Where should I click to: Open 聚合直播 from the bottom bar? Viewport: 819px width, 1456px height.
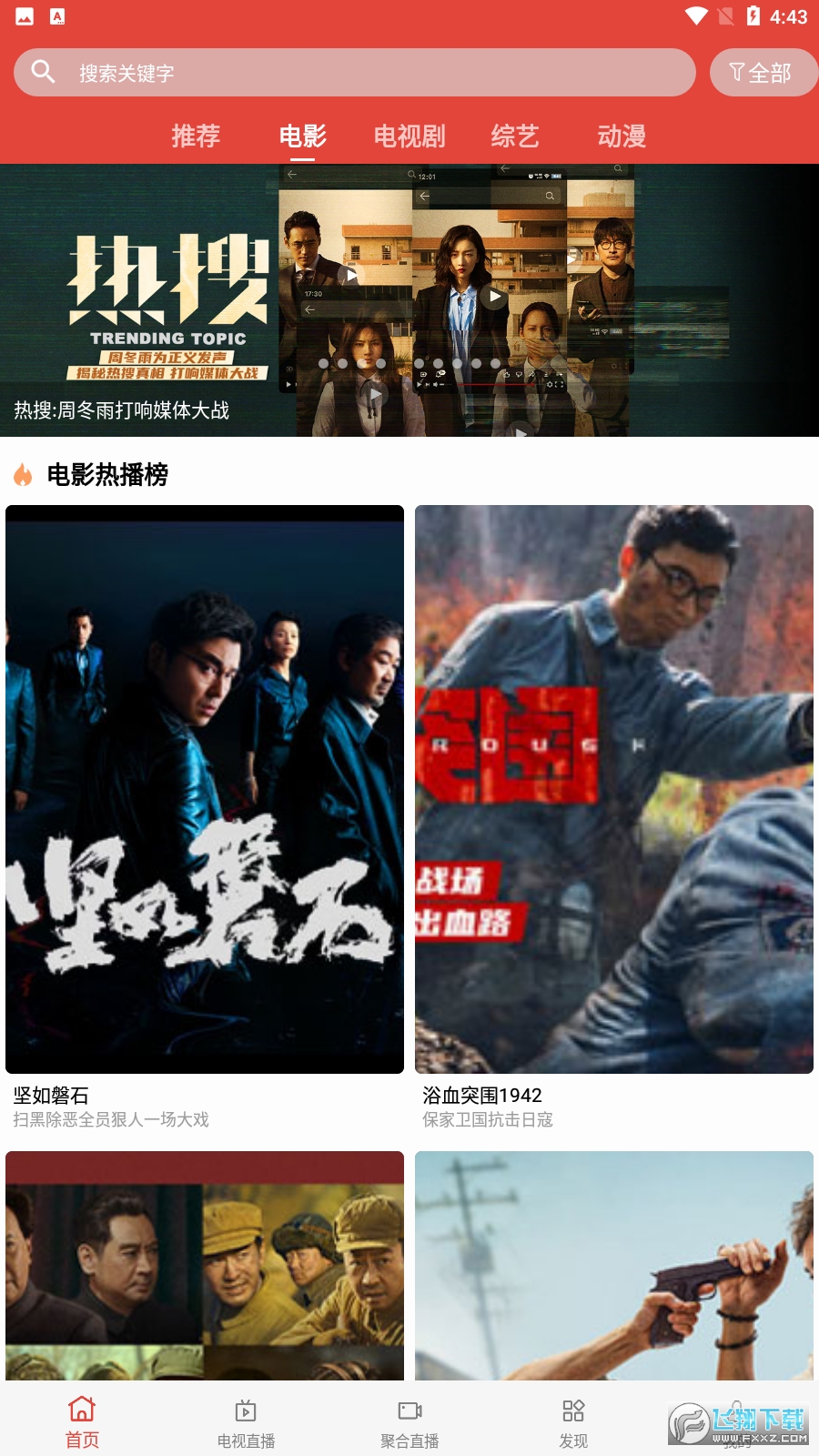pyautogui.click(x=409, y=1421)
